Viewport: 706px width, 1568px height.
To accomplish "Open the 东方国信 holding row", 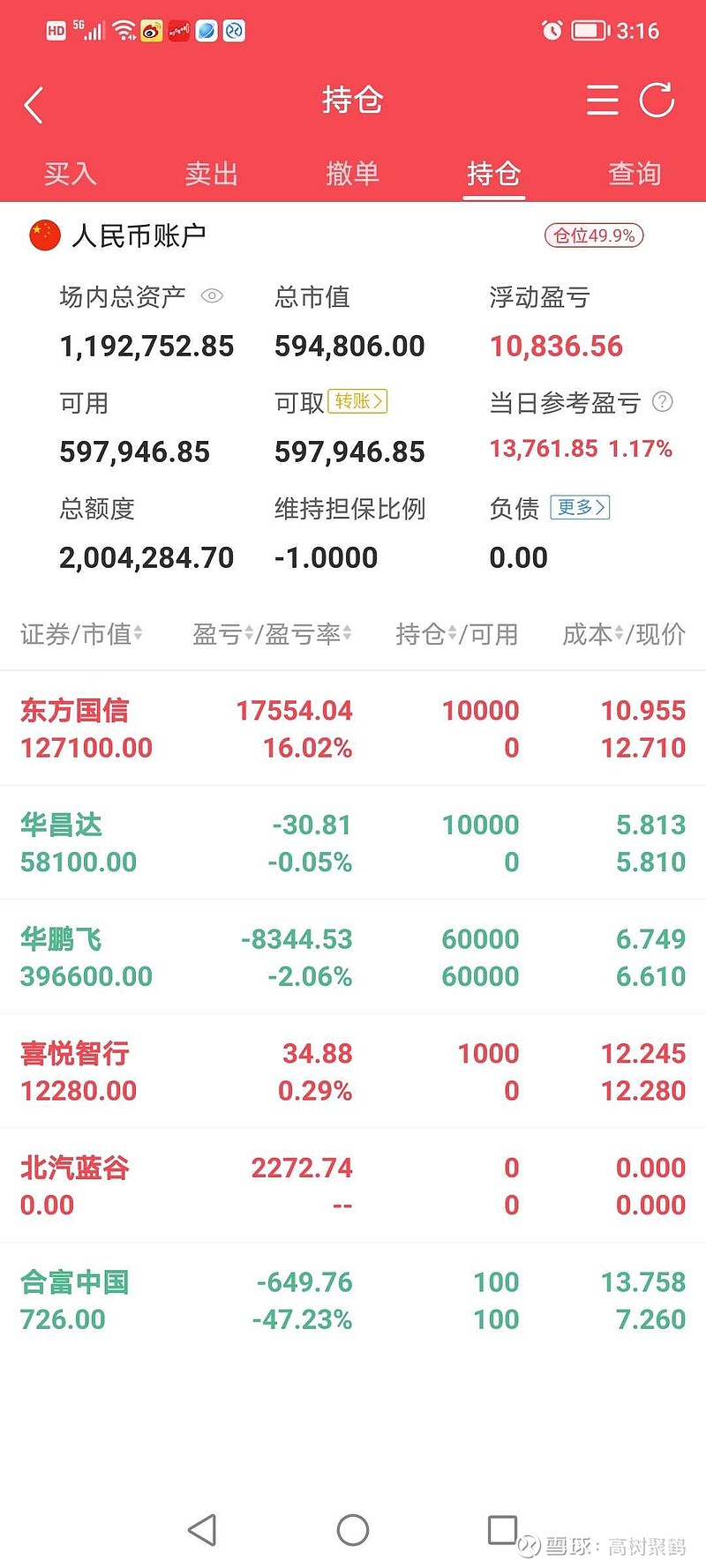I will coord(353,728).
